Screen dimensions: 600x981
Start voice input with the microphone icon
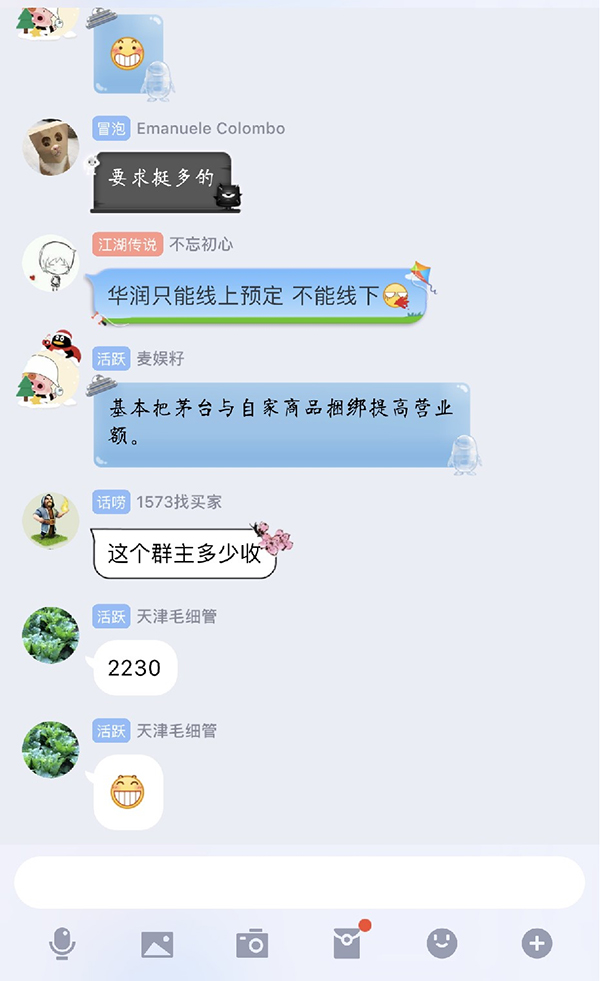point(62,943)
